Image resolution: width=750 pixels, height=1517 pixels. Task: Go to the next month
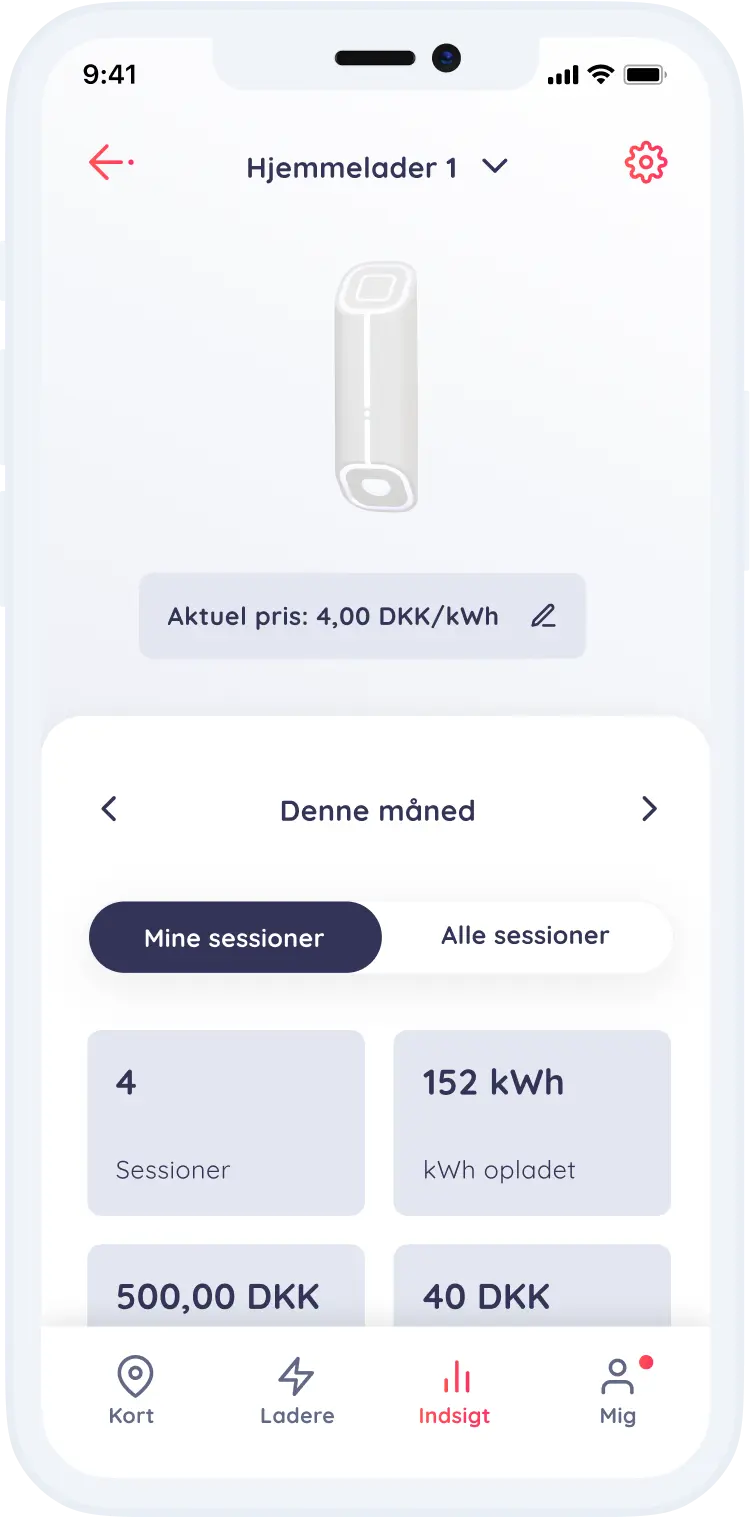pyautogui.click(x=649, y=809)
